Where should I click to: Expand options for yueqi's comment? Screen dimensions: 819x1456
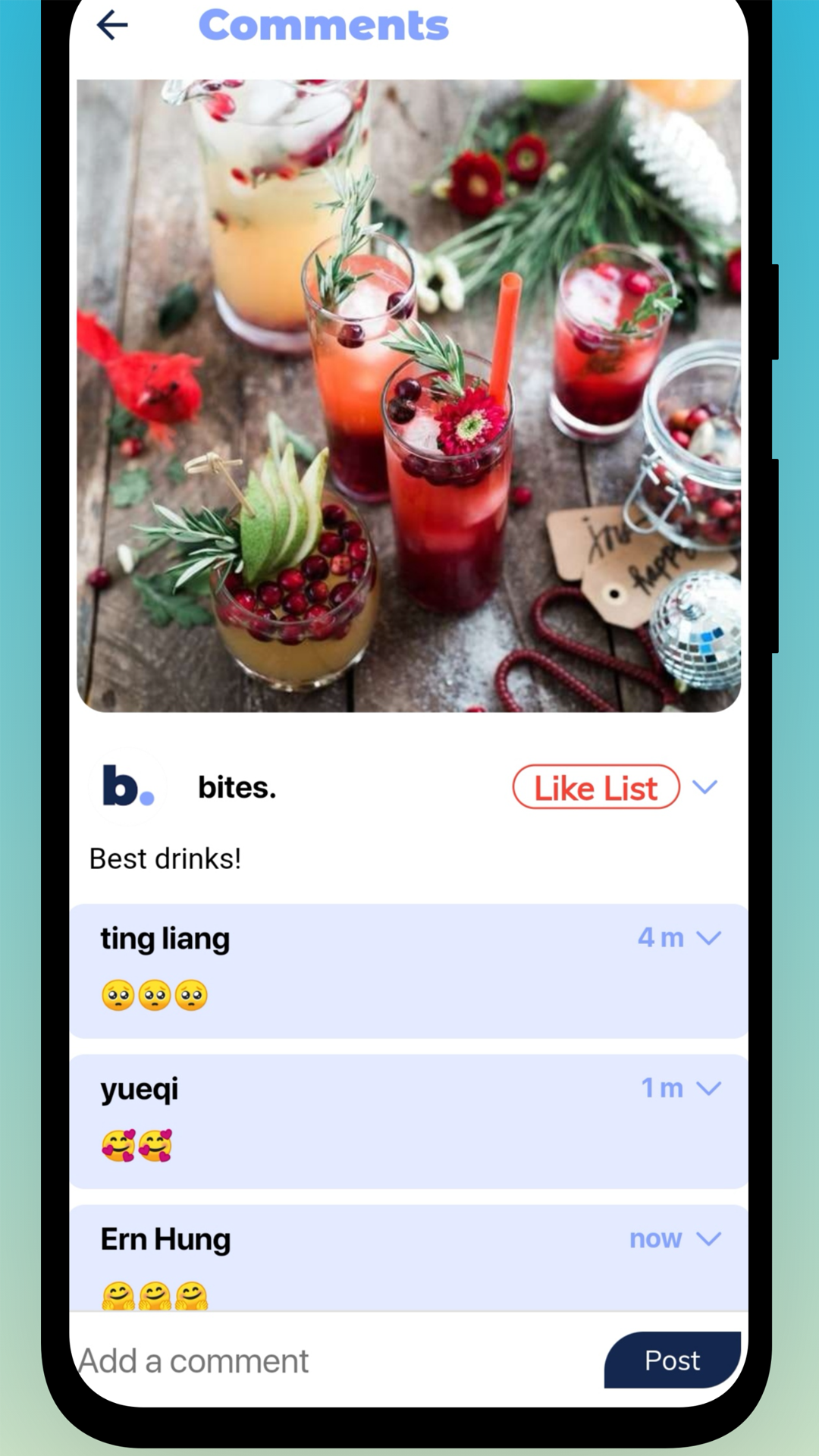tap(709, 1088)
